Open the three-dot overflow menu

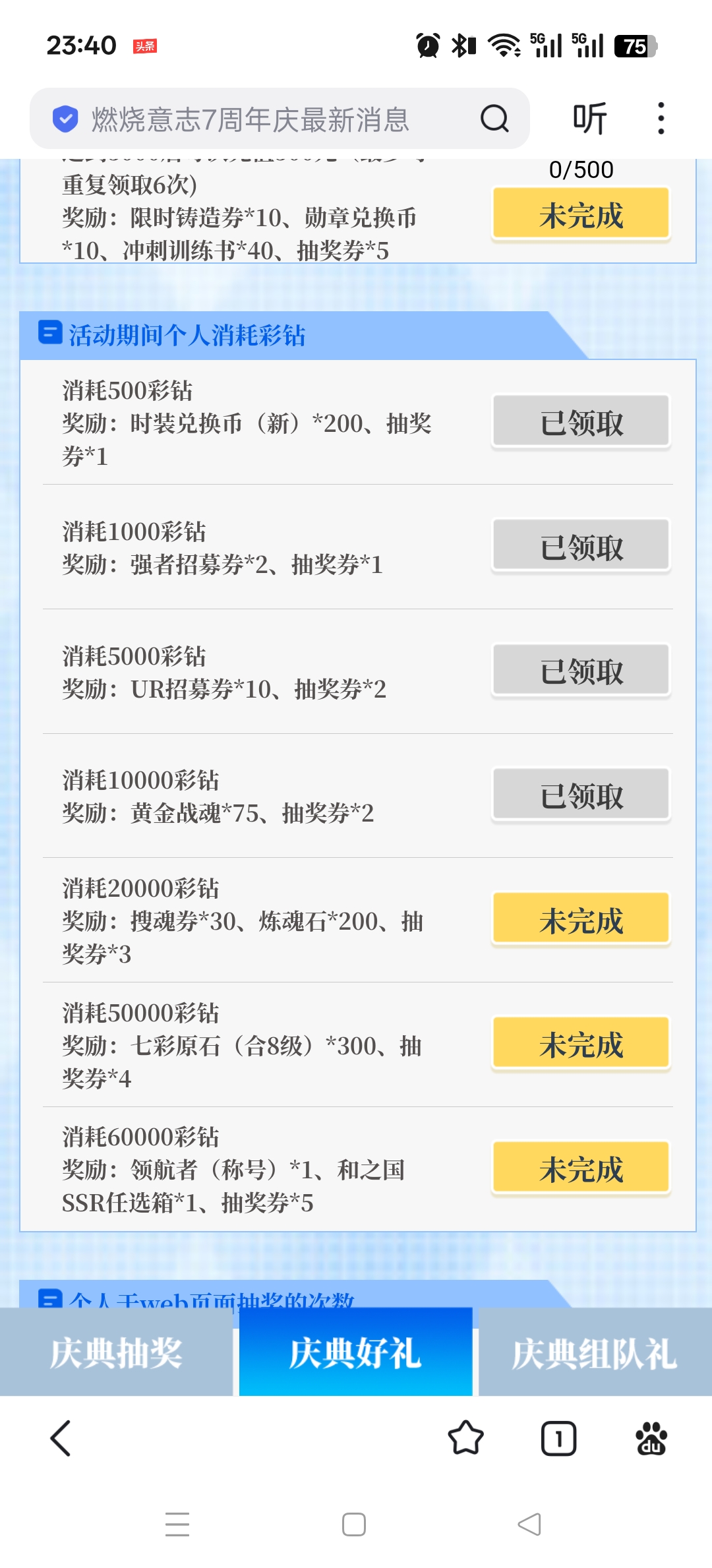click(661, 119)
